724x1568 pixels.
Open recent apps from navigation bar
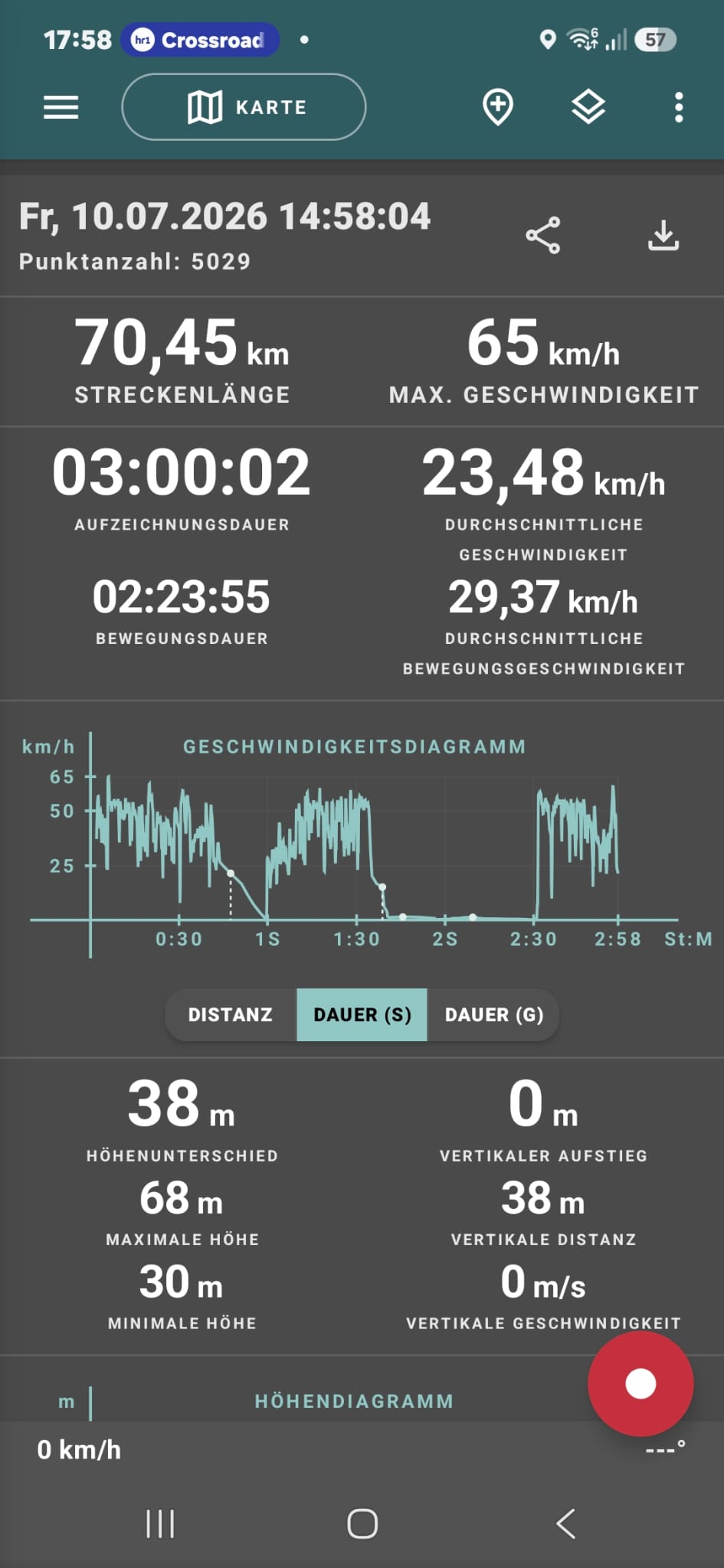(x=160, y=1524)
